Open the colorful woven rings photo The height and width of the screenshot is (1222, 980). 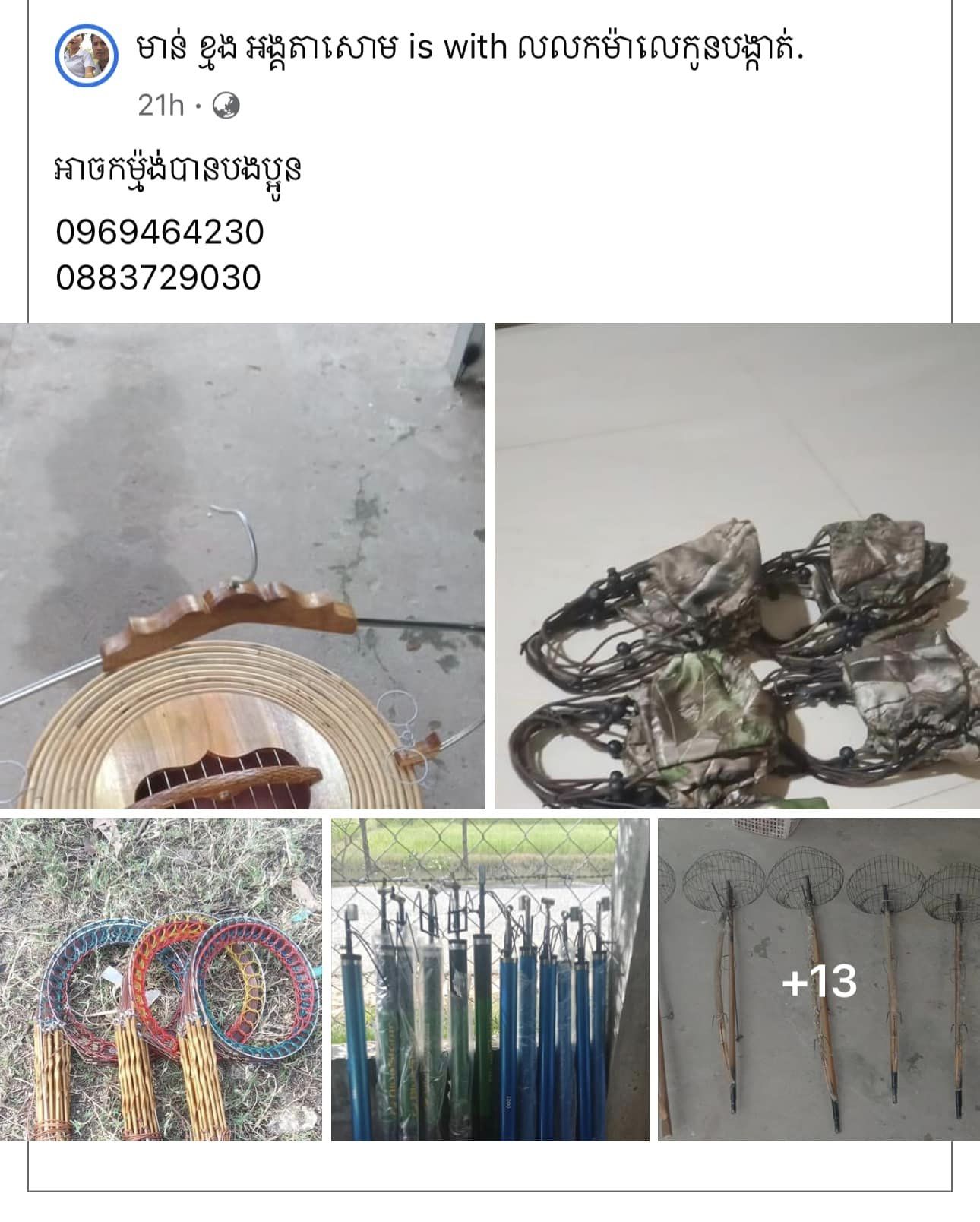[x=160, y=980]
